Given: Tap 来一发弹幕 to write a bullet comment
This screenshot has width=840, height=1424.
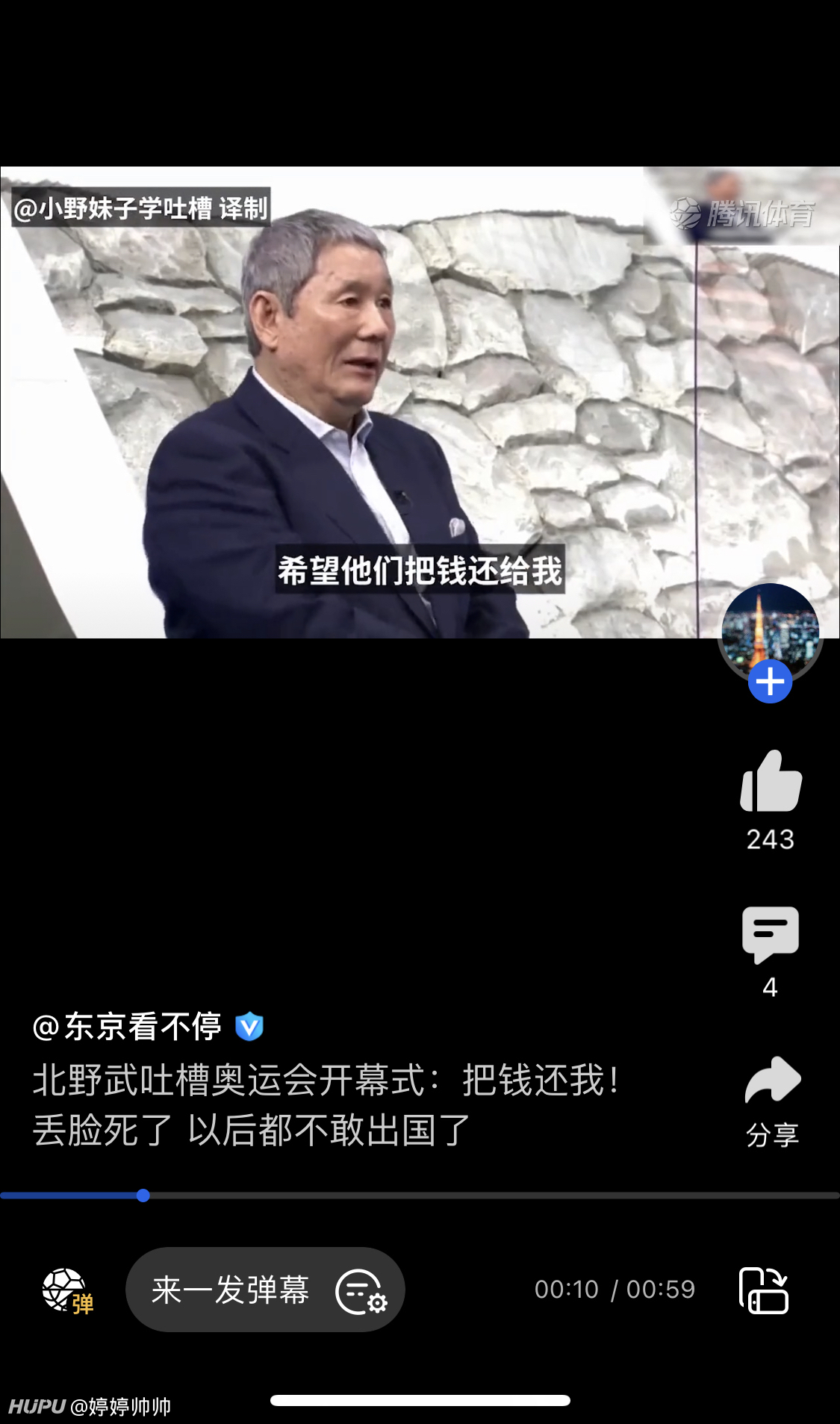Looking at the screenshot, I should (x=230, y=1290).
